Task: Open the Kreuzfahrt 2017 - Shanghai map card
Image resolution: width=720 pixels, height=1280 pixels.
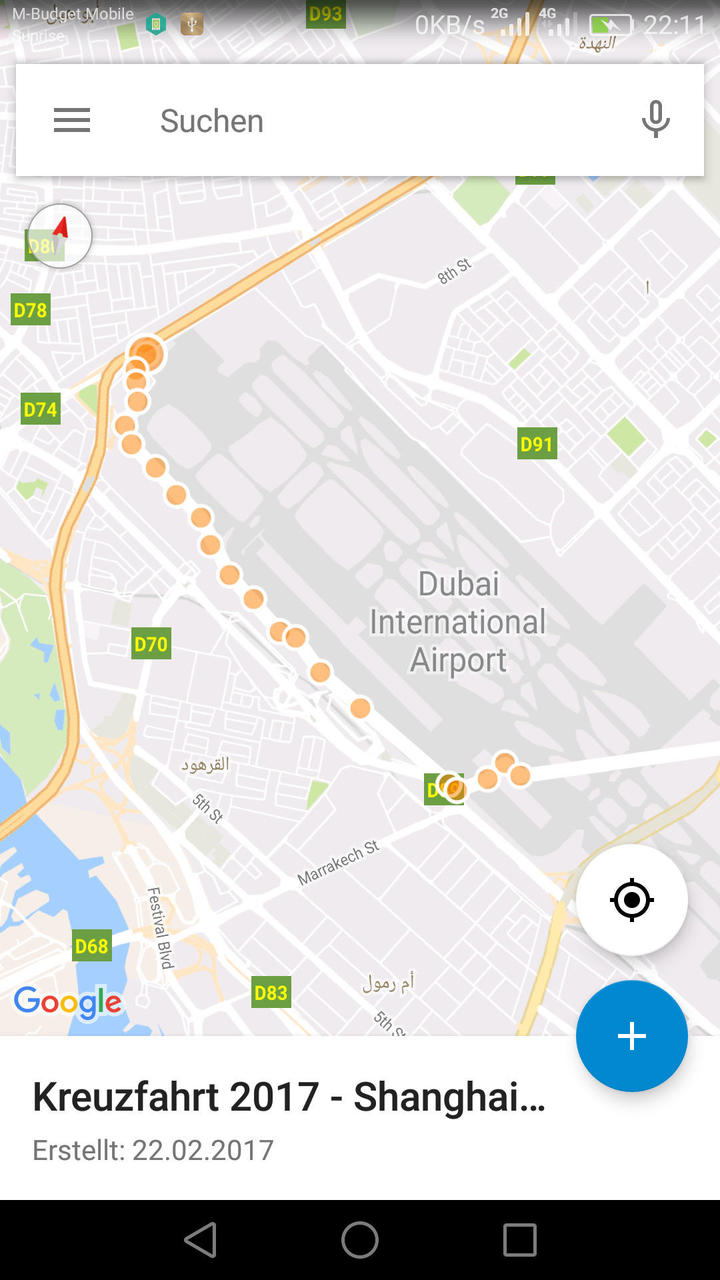Action: point(290,1118)
